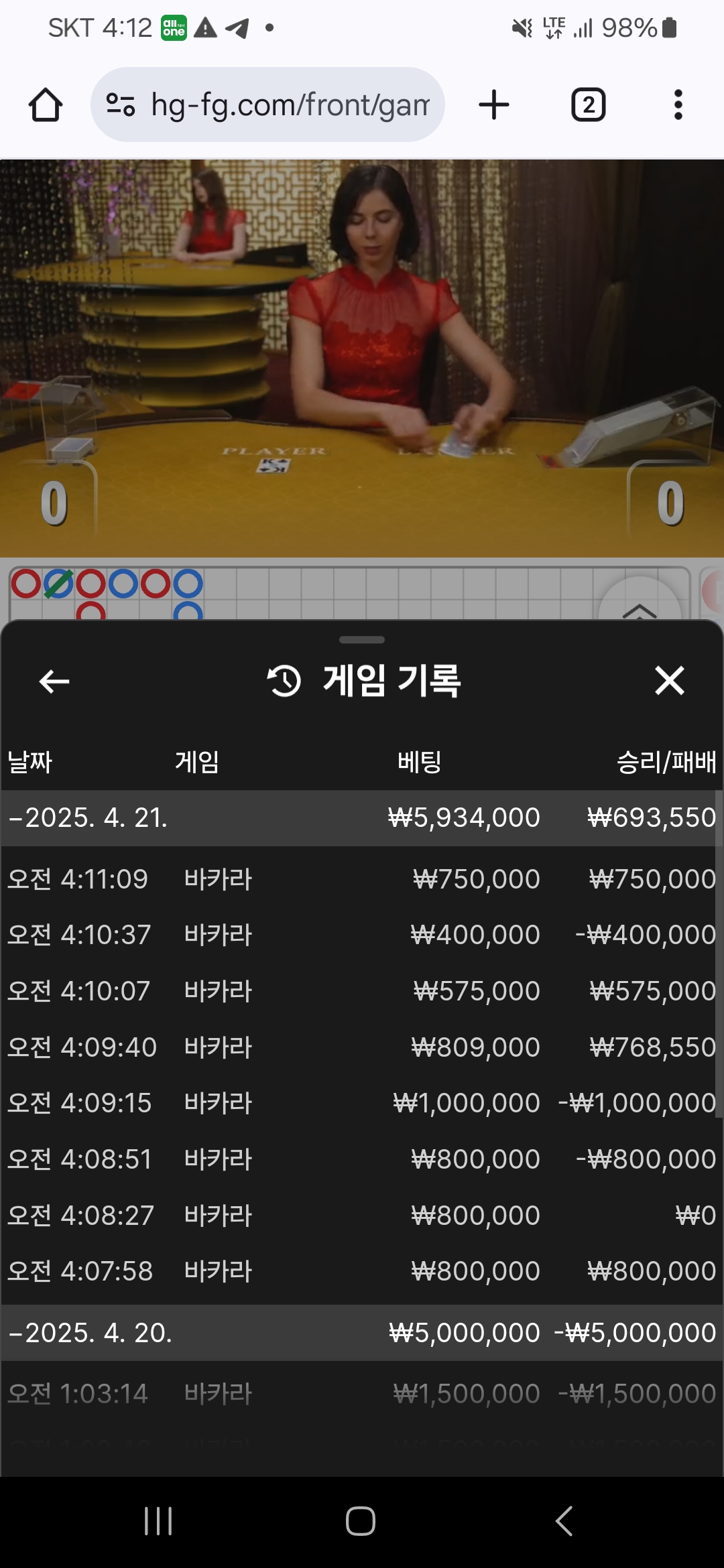
Task: Go to the browser home page
Action: pyautogui.click(x=46, y=105)
